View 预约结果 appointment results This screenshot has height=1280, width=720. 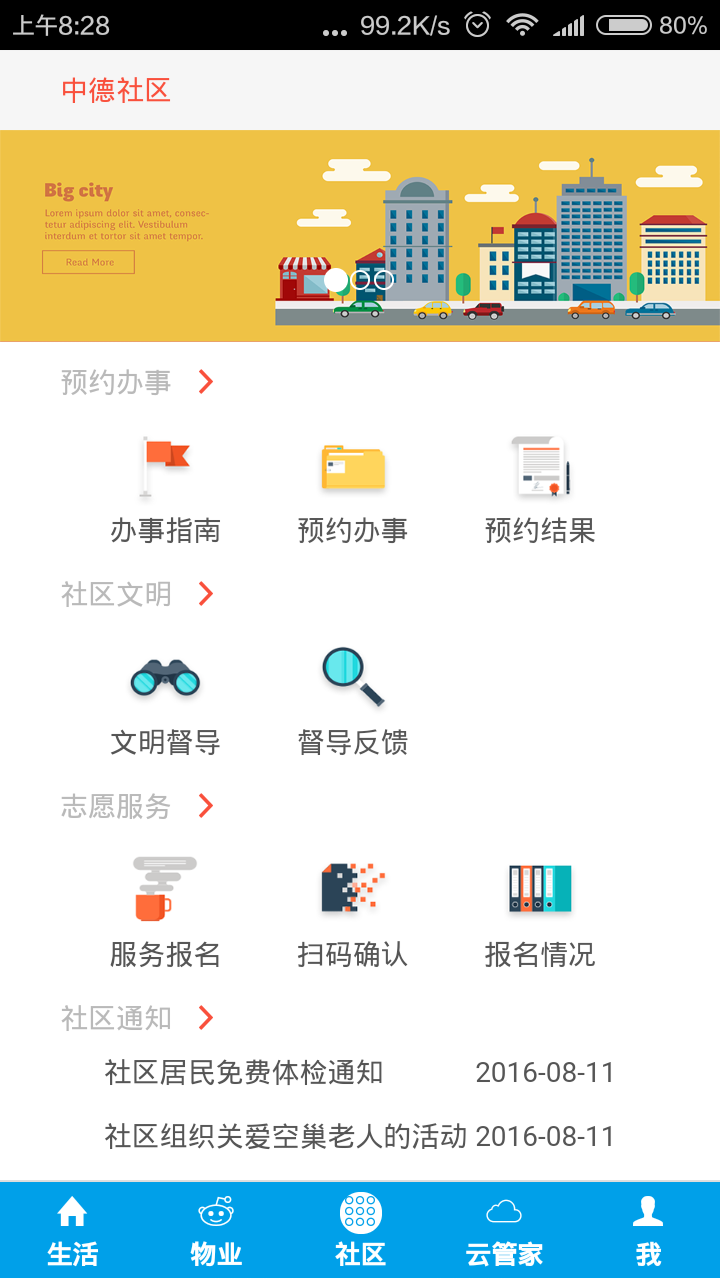click(x=540, y=492)
